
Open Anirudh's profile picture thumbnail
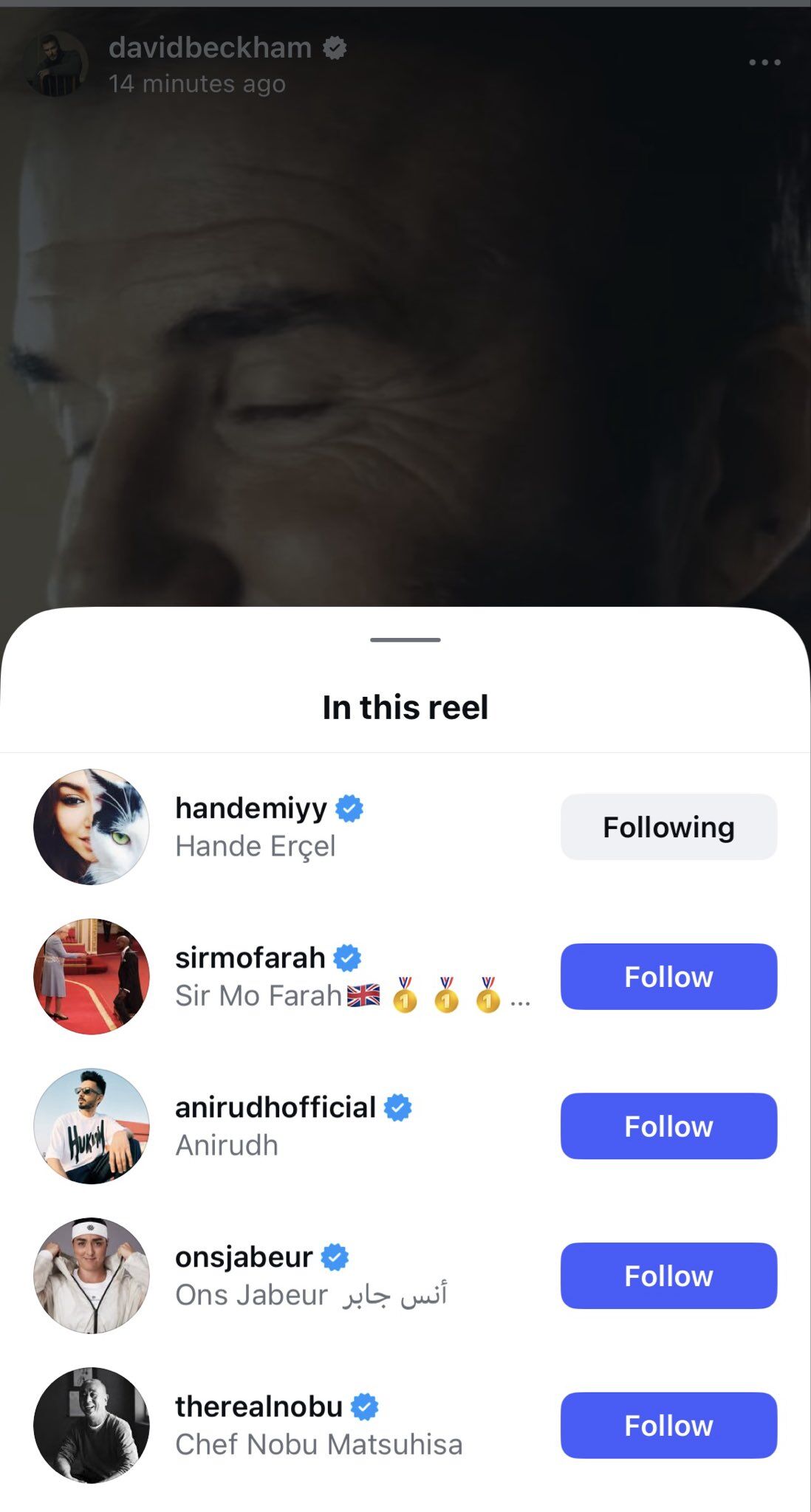90,1125
